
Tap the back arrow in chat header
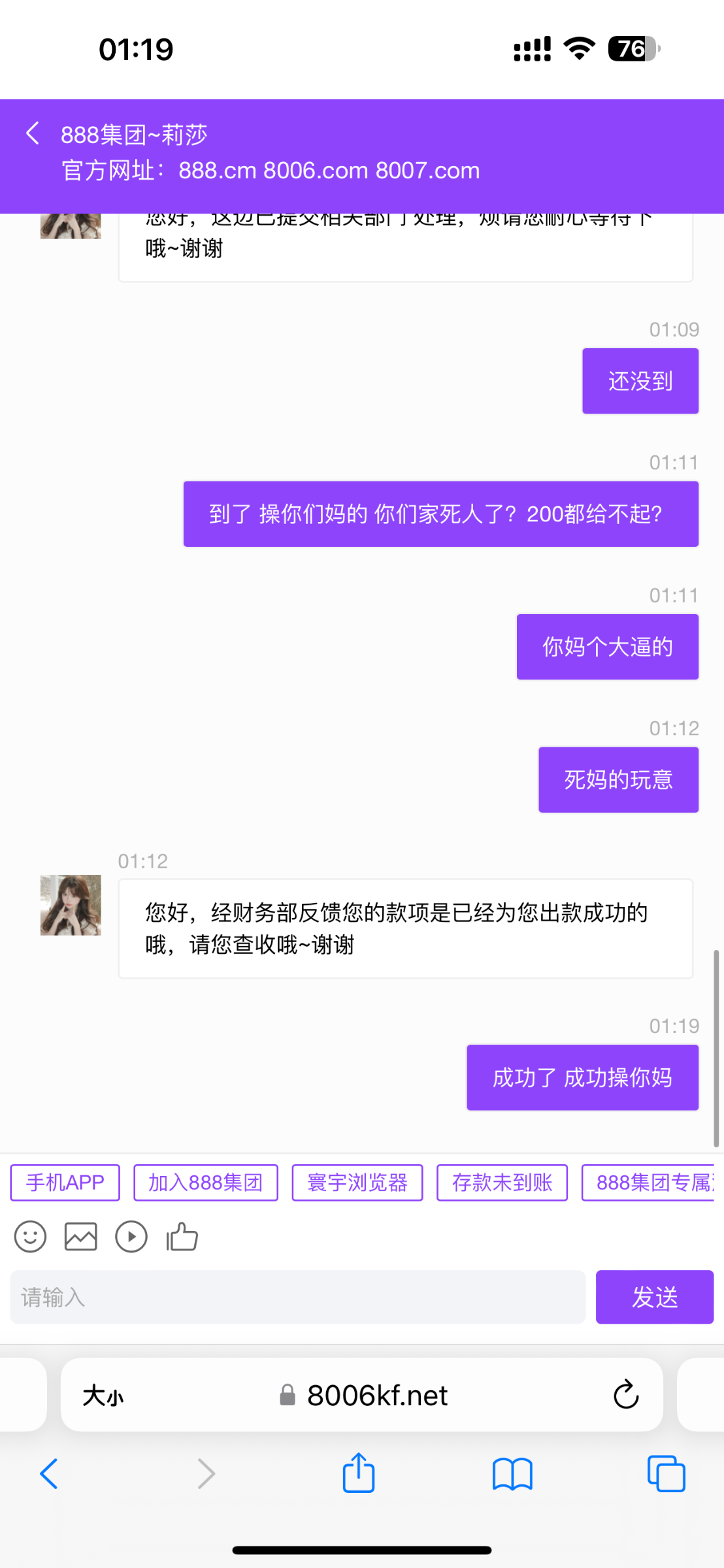(x=32, y=133)
